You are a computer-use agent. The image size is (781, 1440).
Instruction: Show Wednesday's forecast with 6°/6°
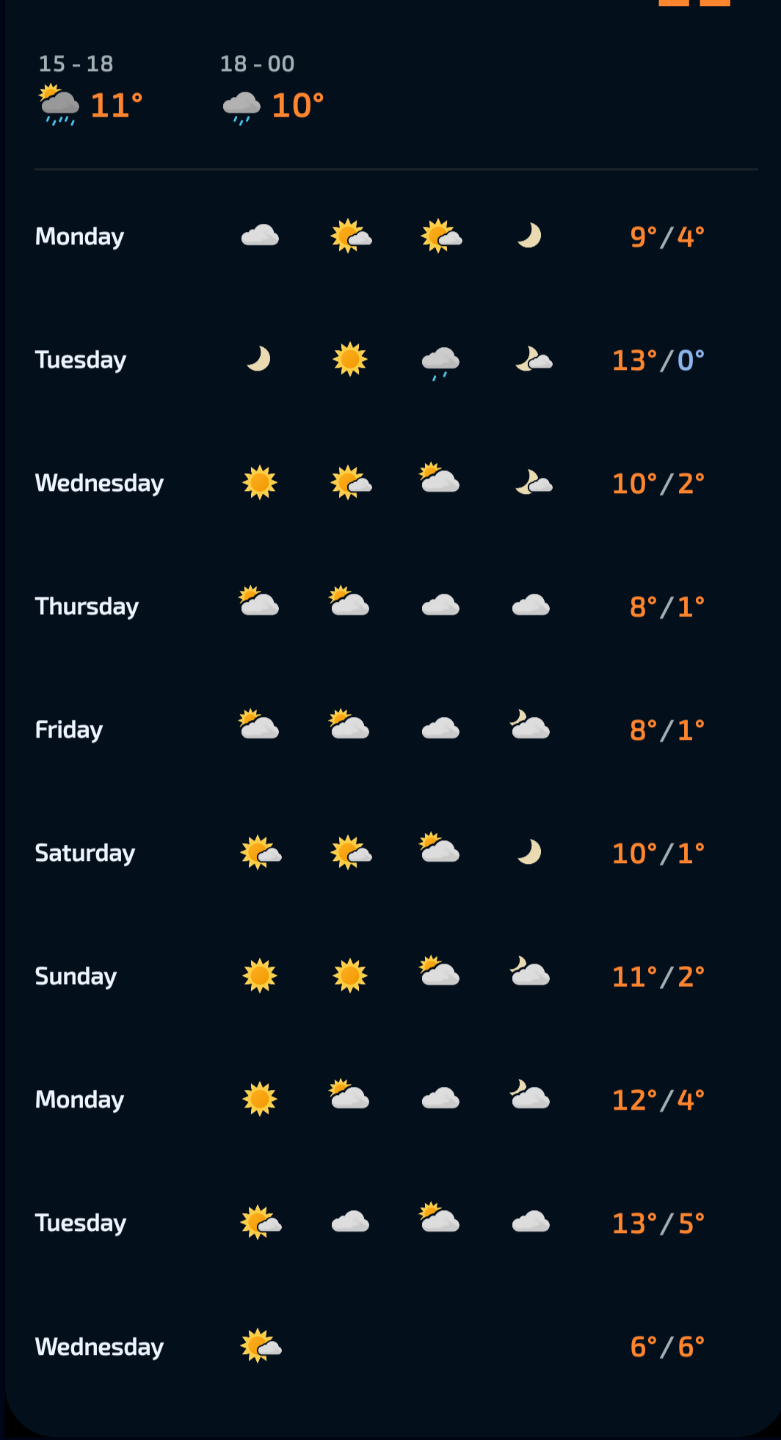point(390,1346)
